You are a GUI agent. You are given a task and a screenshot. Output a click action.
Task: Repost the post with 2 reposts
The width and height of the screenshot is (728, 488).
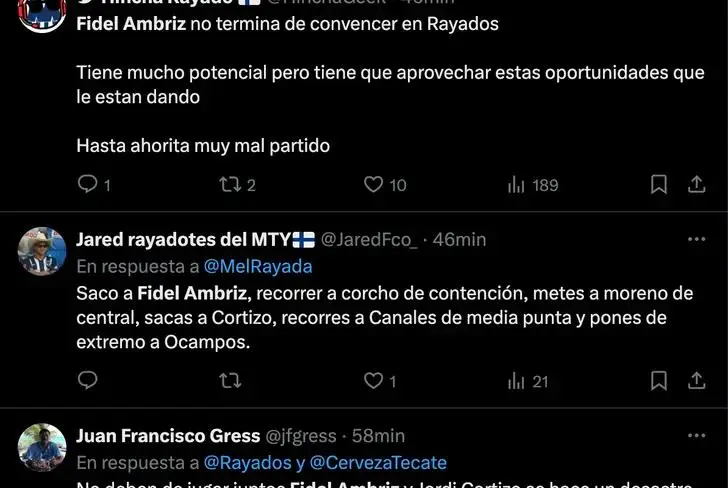click(x=230, y=184)
